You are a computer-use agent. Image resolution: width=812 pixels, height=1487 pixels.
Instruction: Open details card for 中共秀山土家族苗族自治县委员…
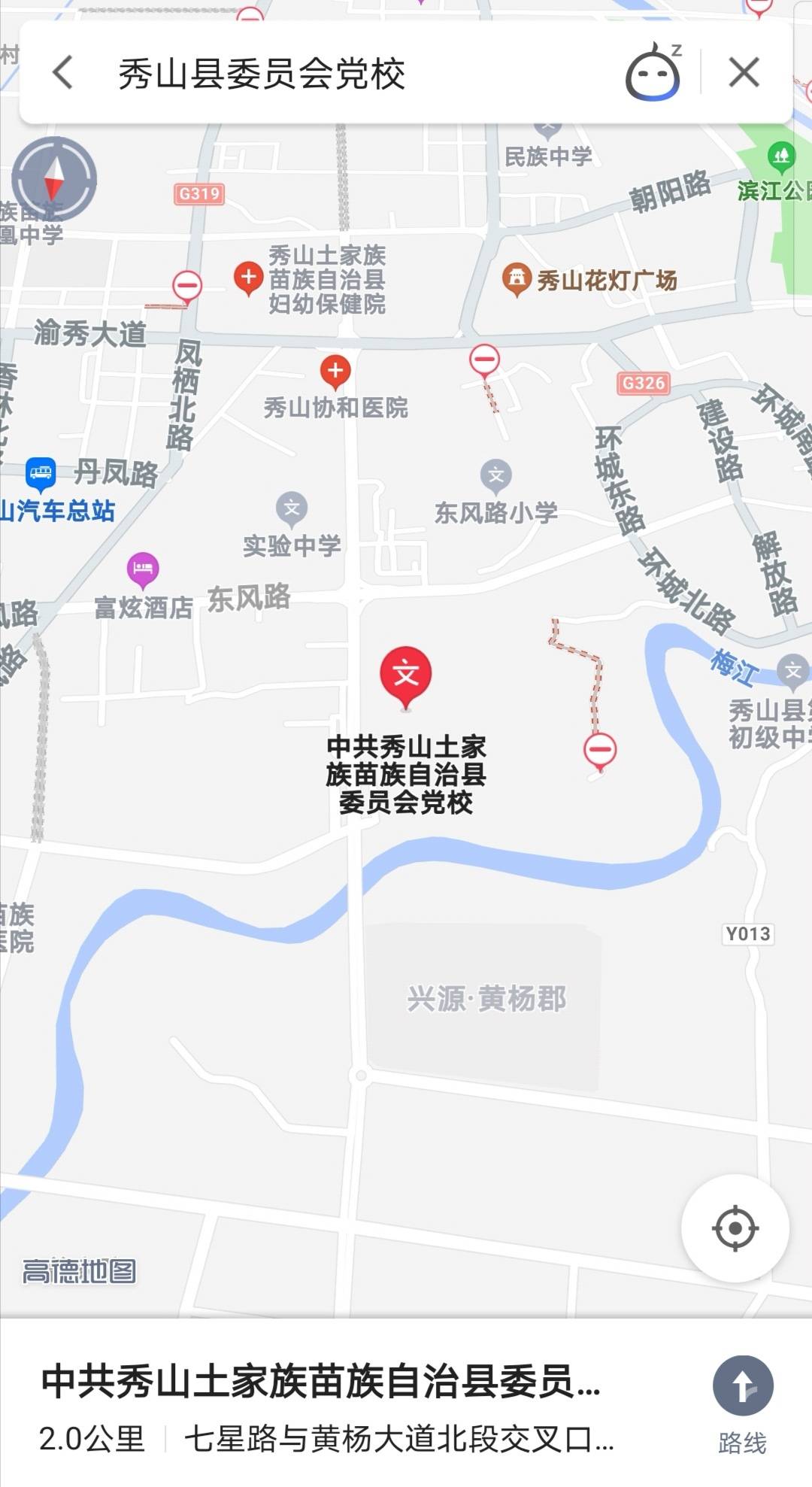pyautogui.click(x=321, y=1381)
